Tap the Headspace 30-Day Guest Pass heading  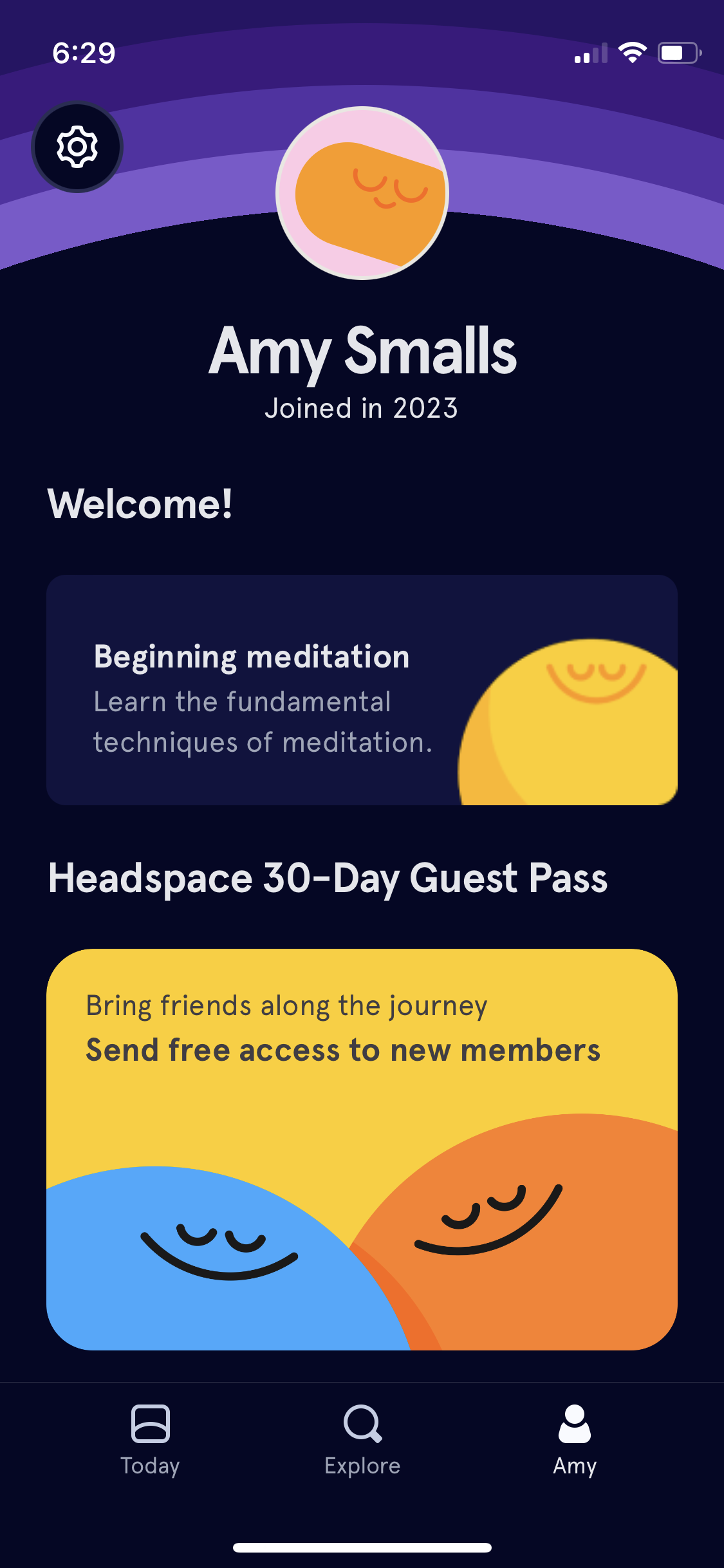tap(328, 879)
